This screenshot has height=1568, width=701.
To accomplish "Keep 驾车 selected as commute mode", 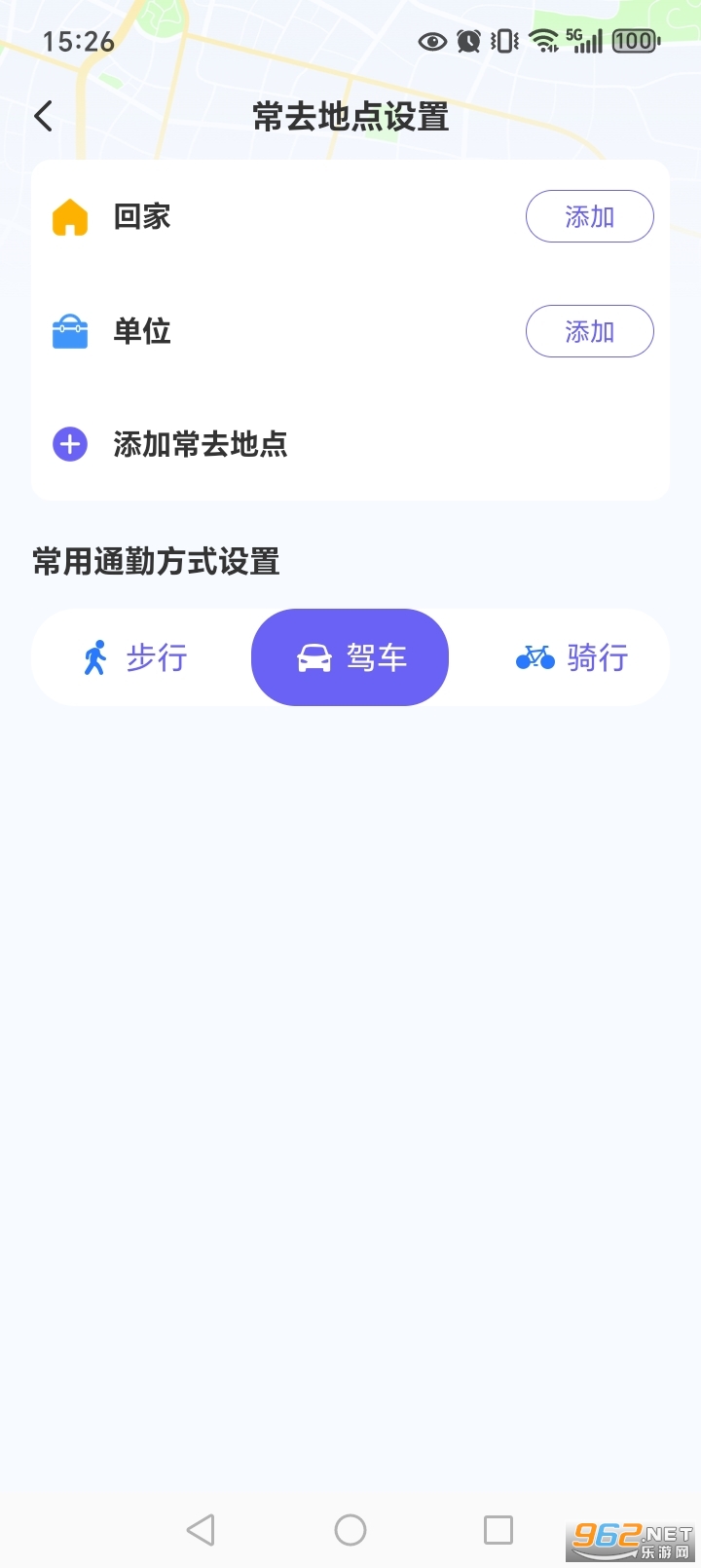I will [350, 657].
